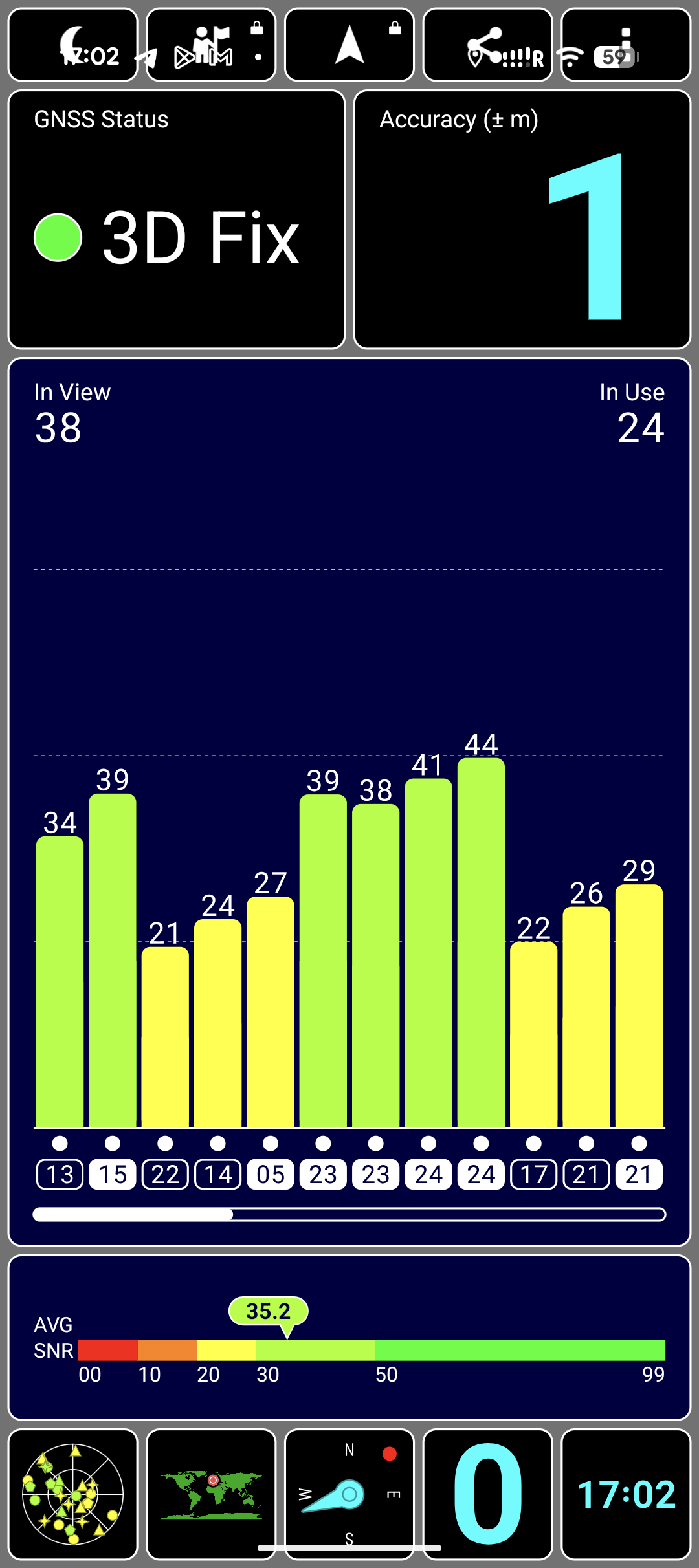Screen dimensions: 699x1568
Task: Open the speed readout tile
Action: click(x=487, y=1494)
